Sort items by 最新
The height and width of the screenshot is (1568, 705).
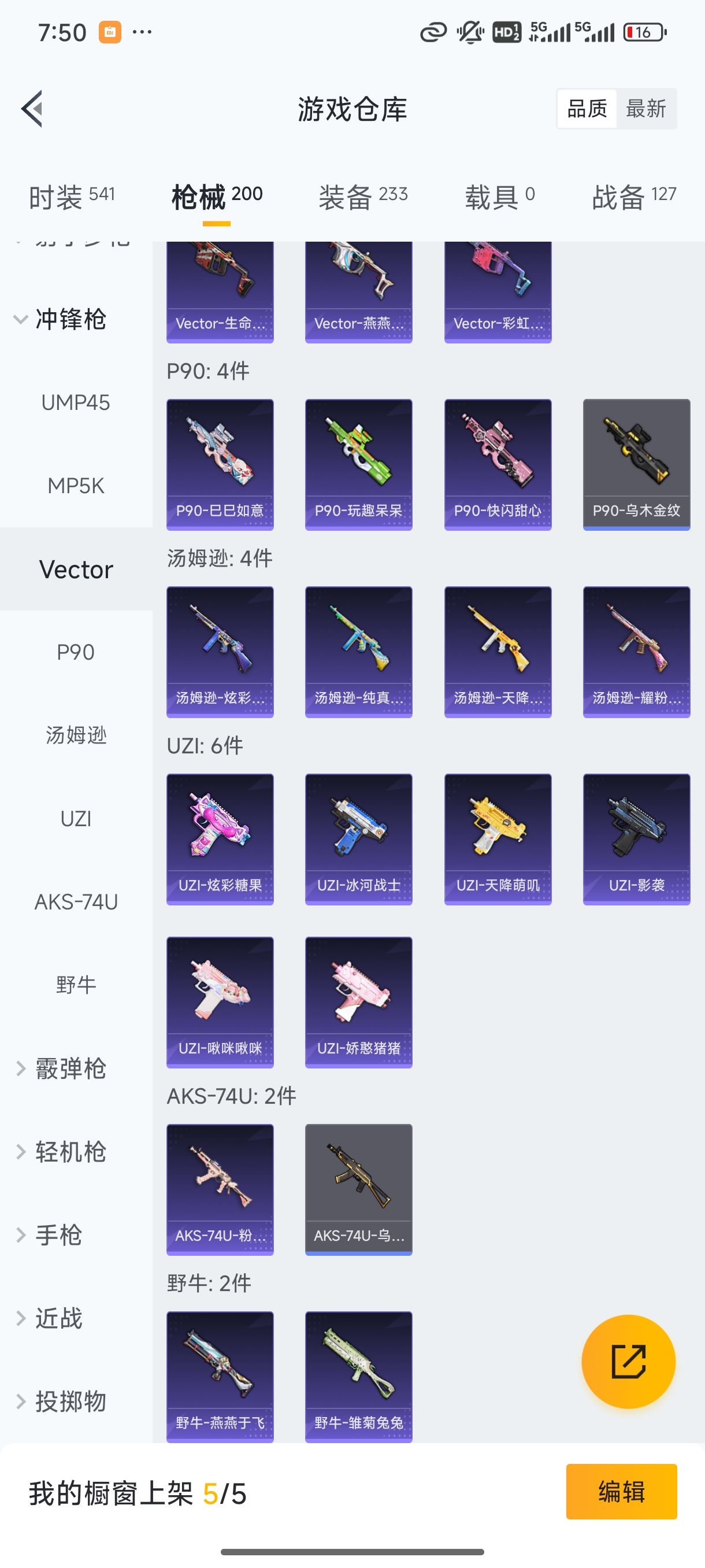click(x=645, y=109)
